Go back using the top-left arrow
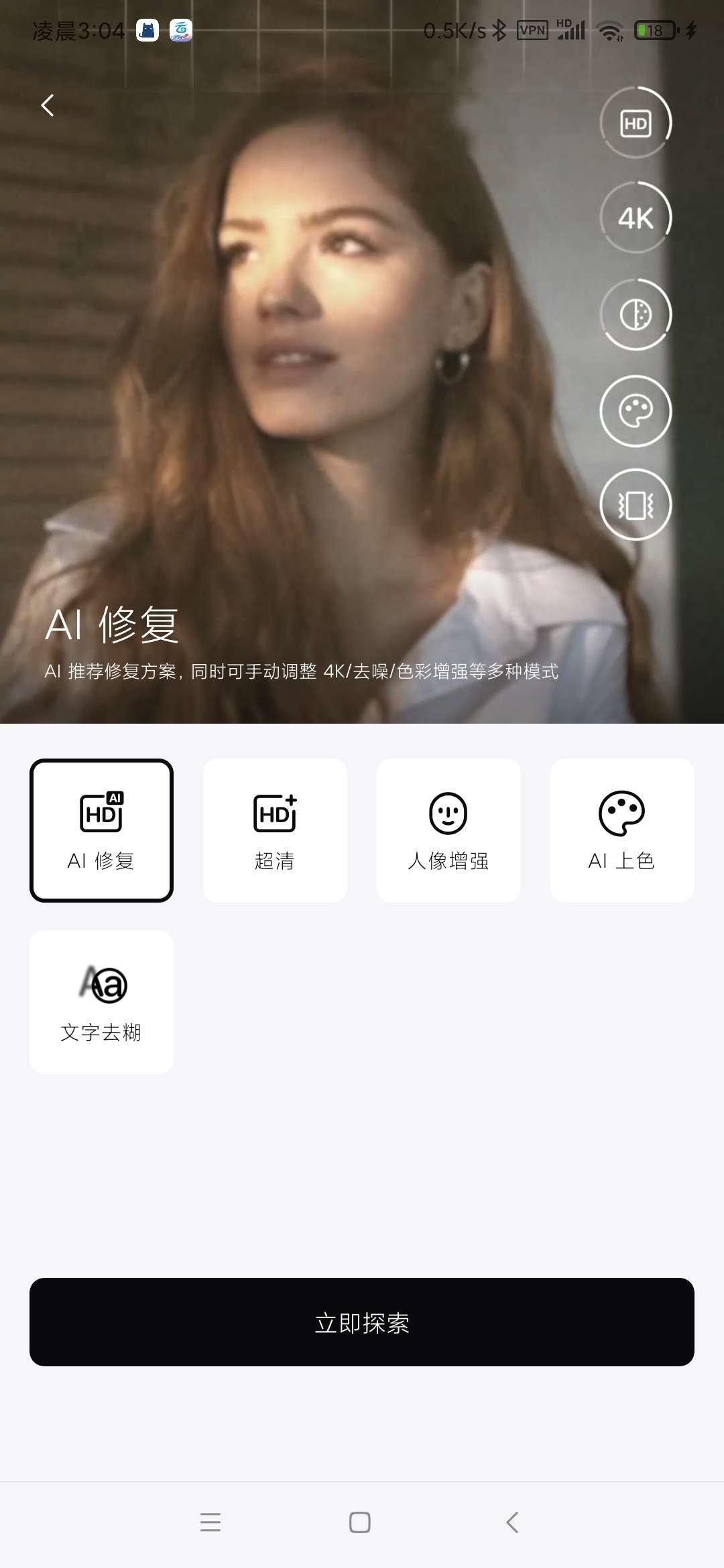Image resolution: width=724 pixels, height=1568 pixels. click(x=47, y=105)
